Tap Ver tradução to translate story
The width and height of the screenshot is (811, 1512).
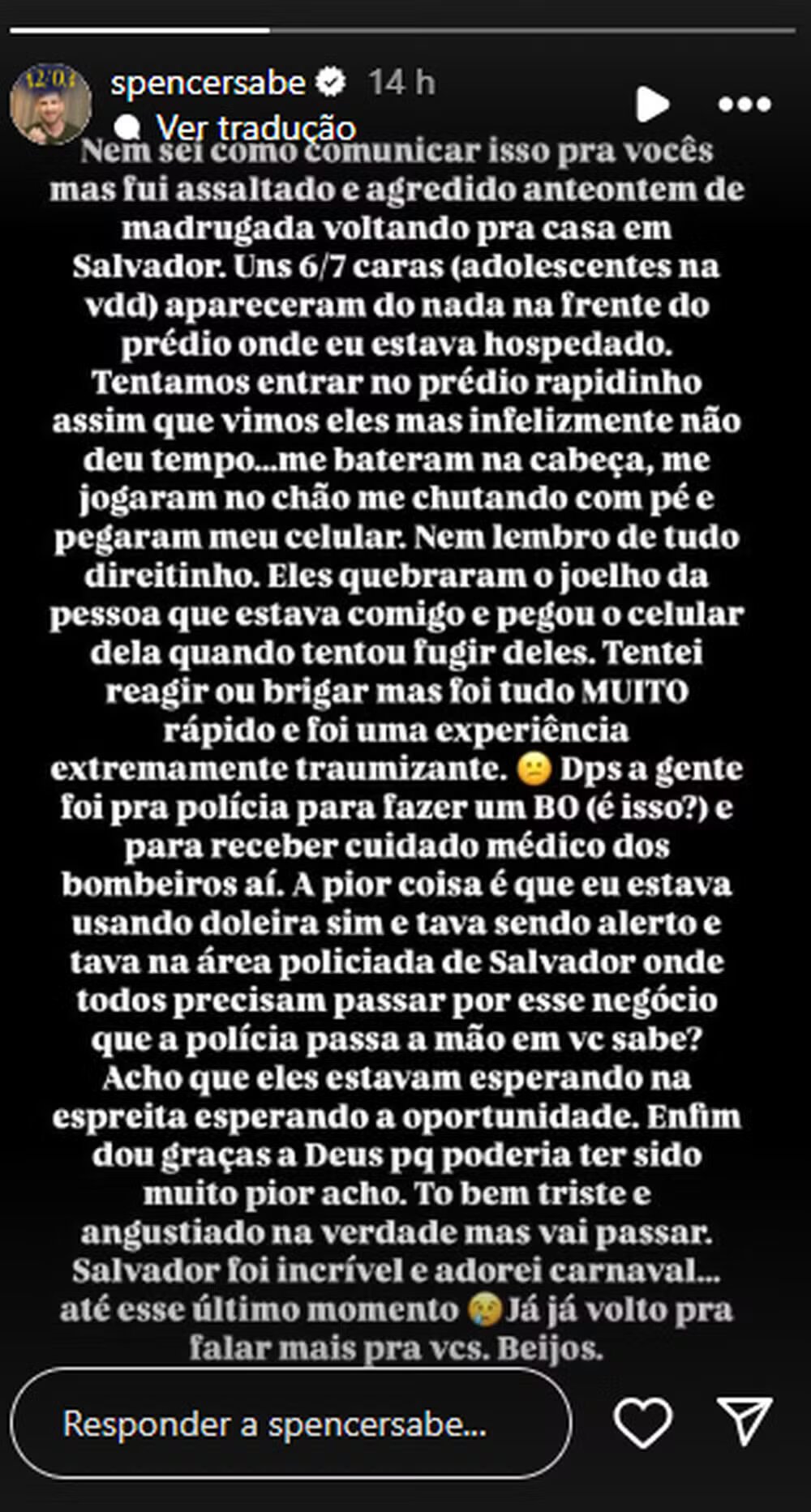[255, 128]
